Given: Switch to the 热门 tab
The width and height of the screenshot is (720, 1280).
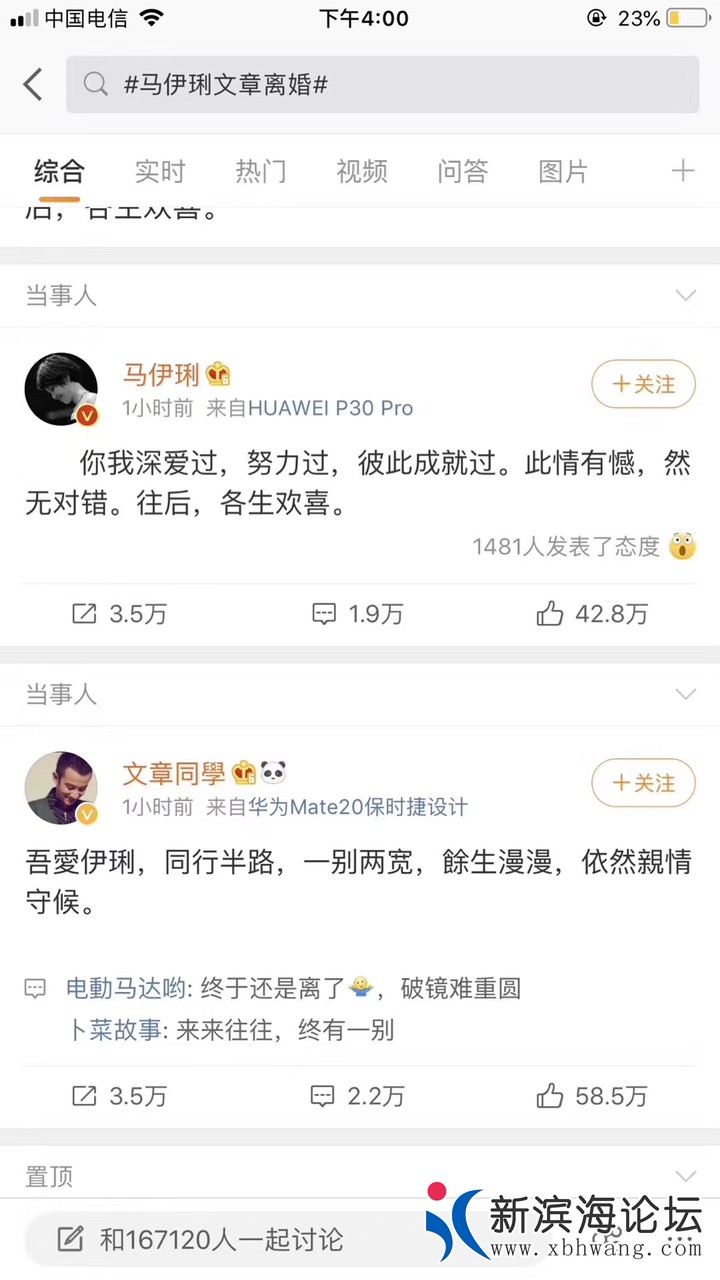Looking at the screenshot, I should (261, 171).
